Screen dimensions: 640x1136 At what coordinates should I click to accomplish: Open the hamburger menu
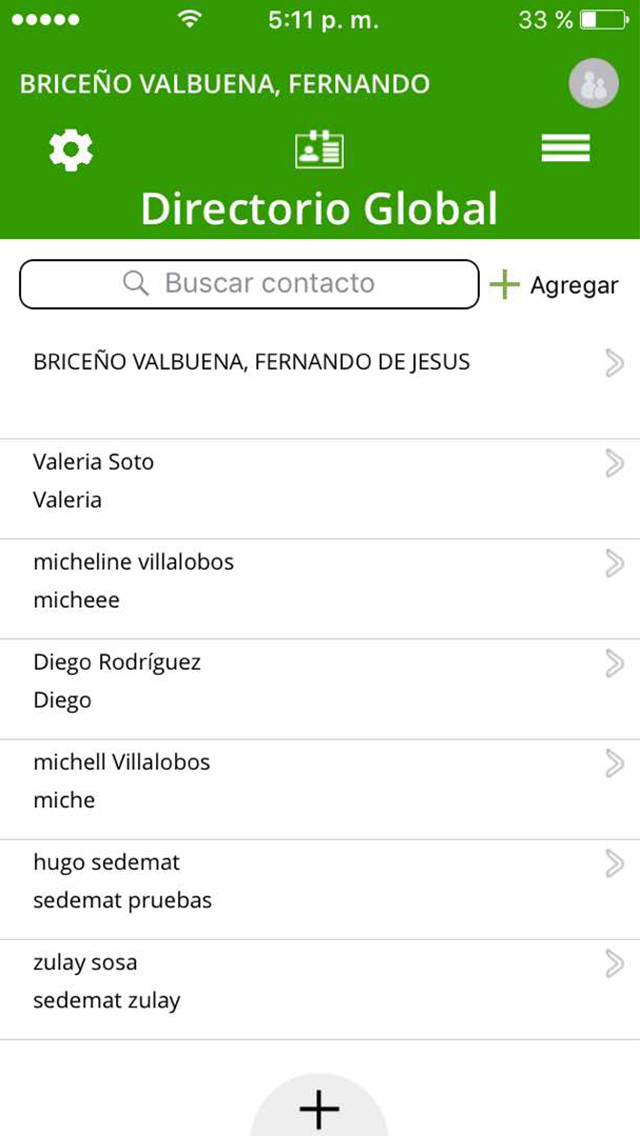tap(565, 149)
